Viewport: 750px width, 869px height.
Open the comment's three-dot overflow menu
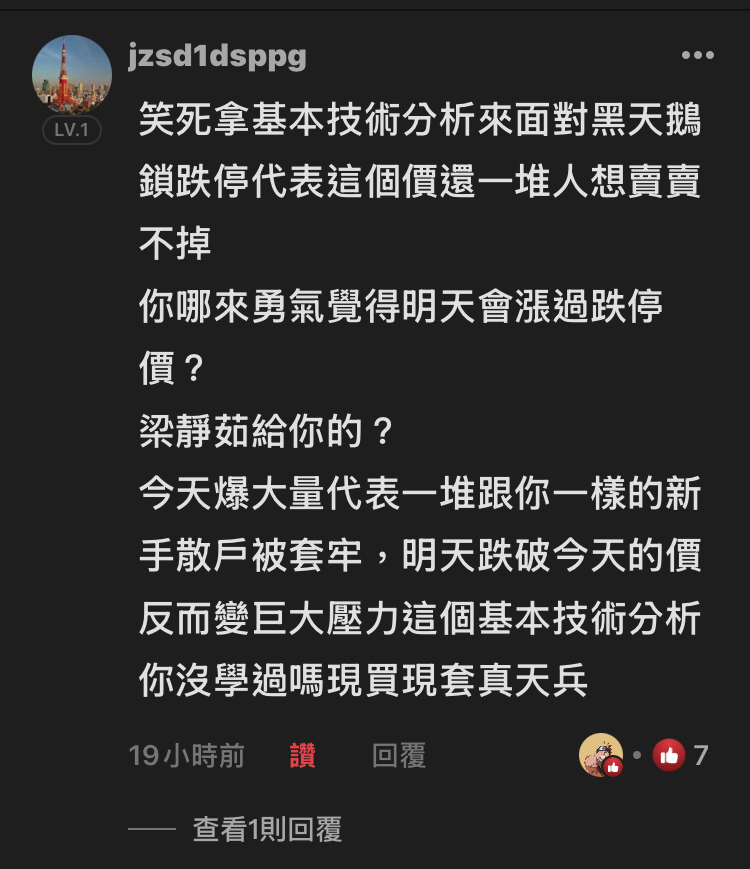(x=697, y=56)
